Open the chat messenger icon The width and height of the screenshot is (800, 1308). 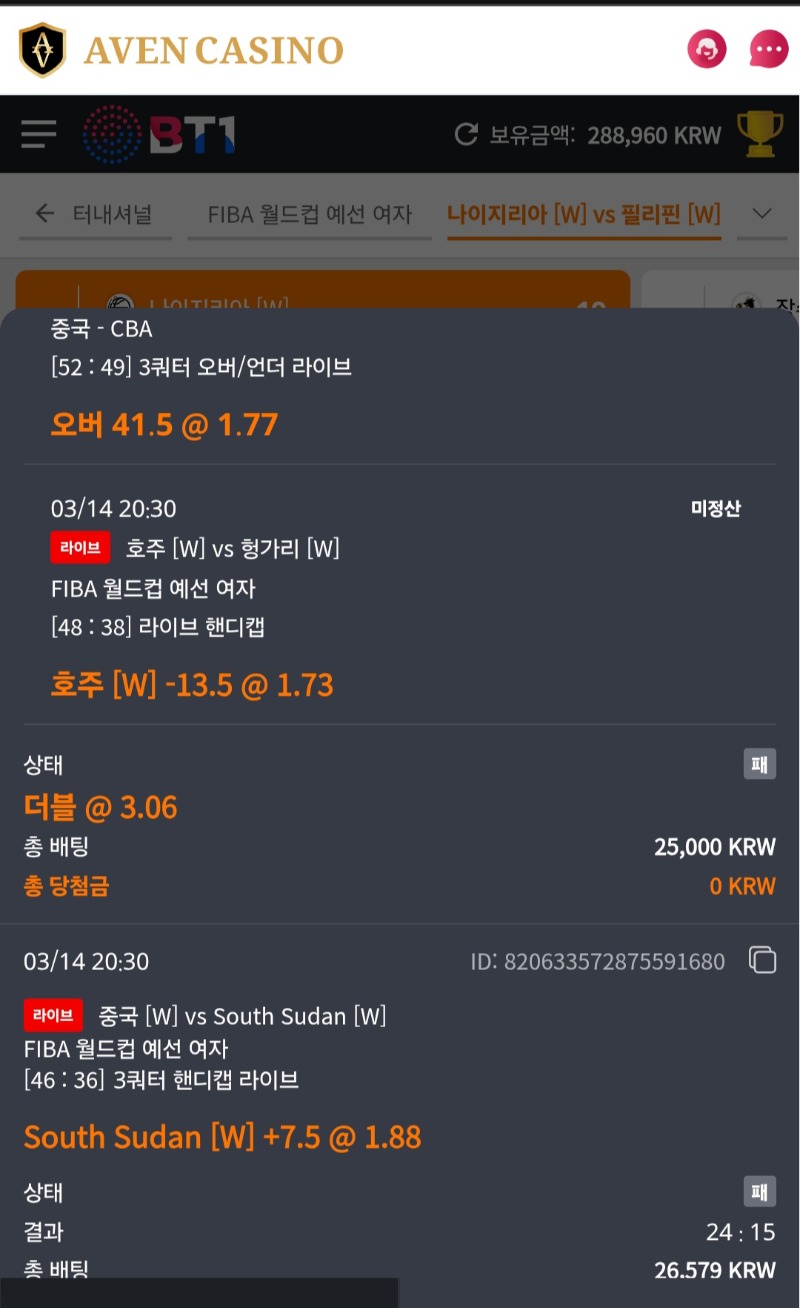click(x=767, y=49)
